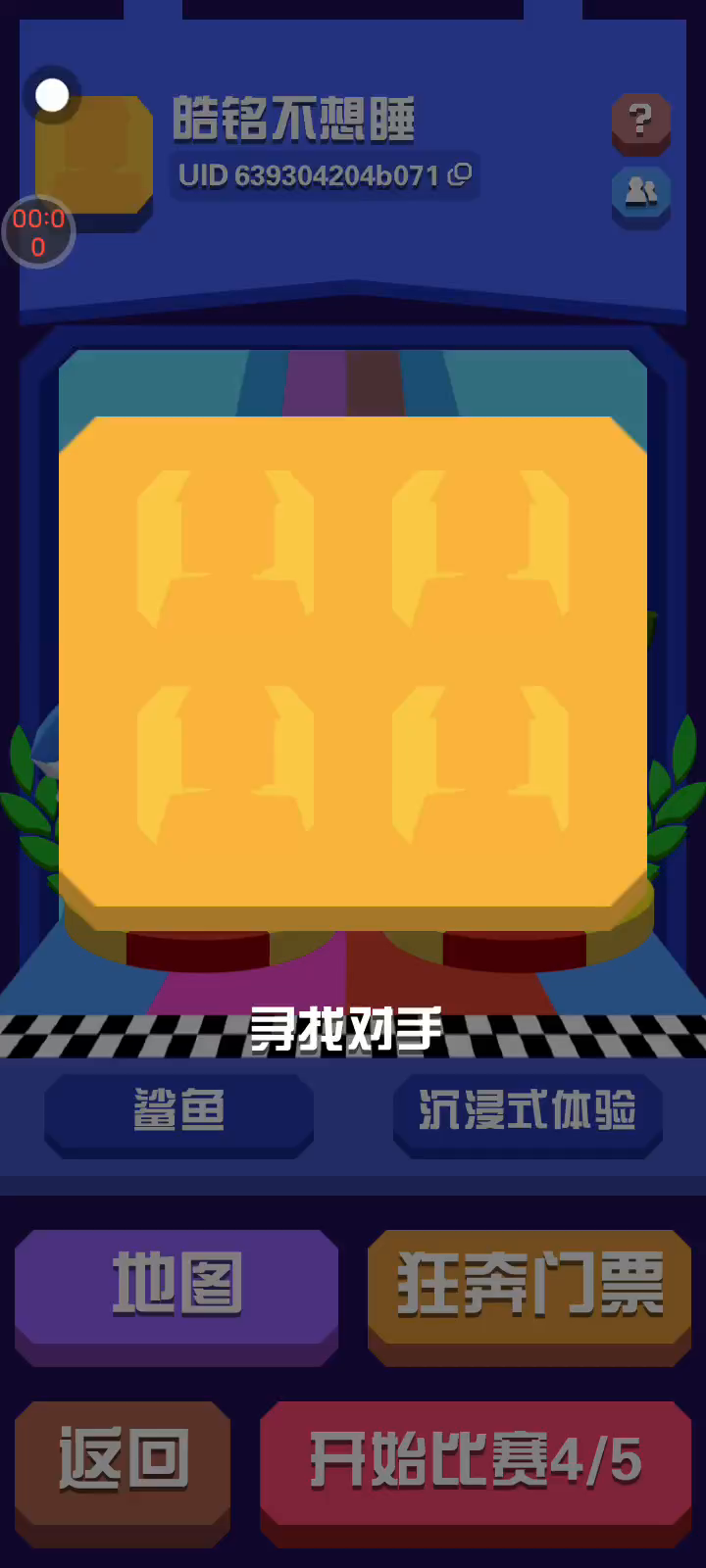The width and height of the screenshot is (706, 1568).
Task: Open 狂奔门票 tickets
Action: click(529, 1286)
